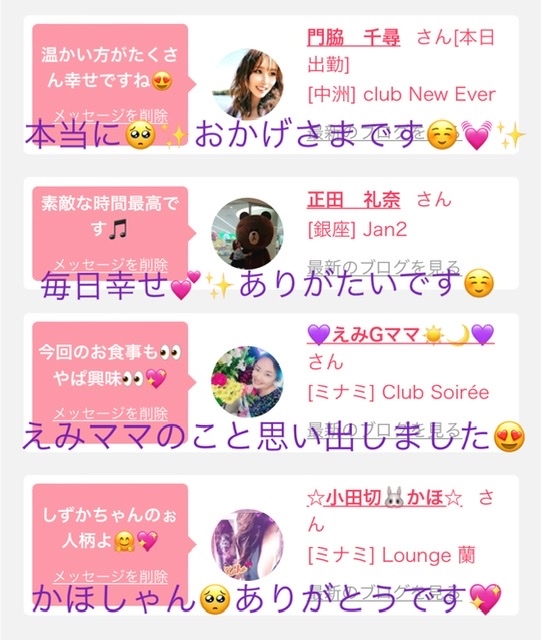The height and width of the screenshot is (640, 541).
Task: Delete the message 温かい方がたくさん幸せですね
Action: [111, 116]
